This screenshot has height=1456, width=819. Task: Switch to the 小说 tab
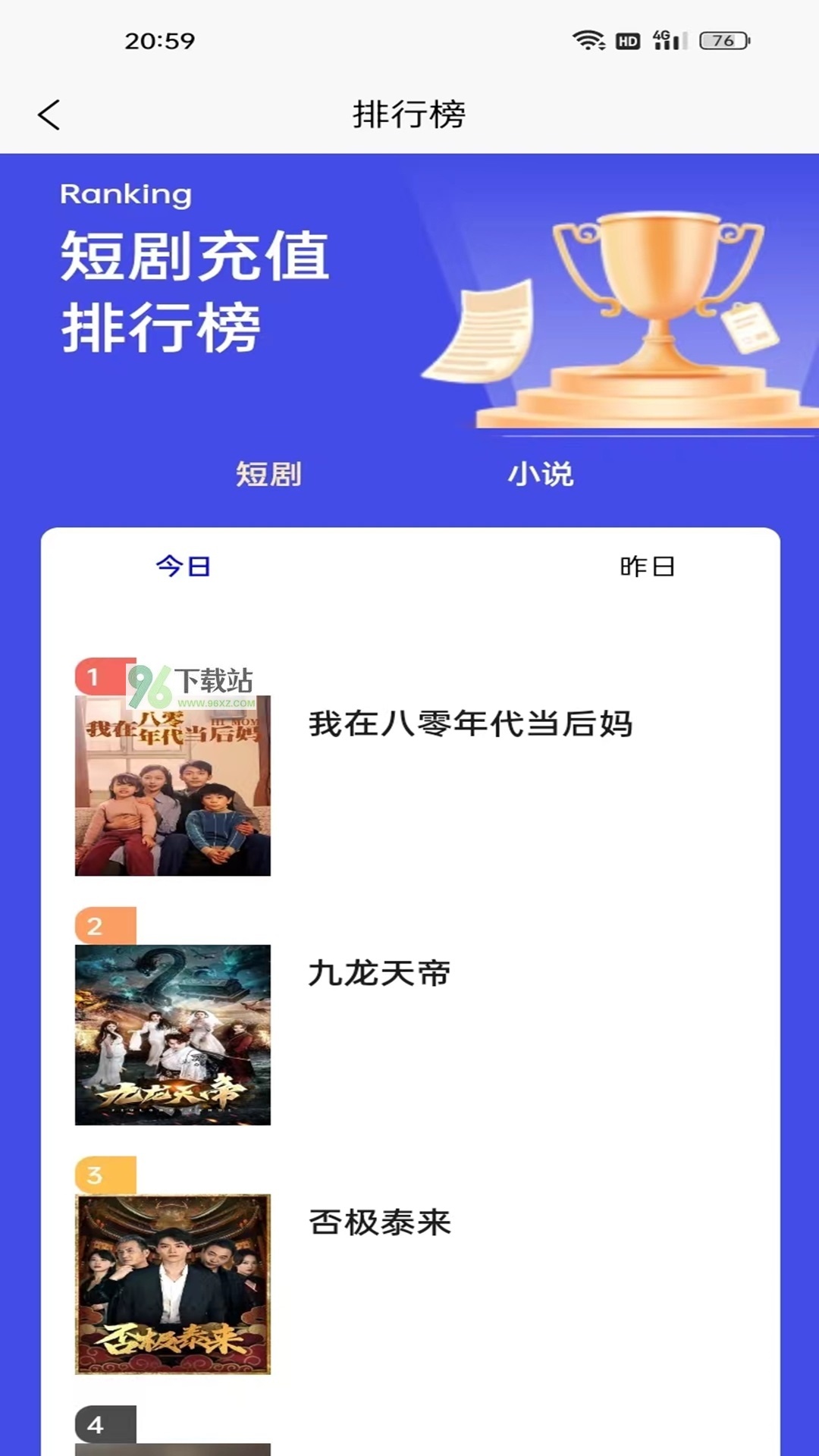click(541, 475)
